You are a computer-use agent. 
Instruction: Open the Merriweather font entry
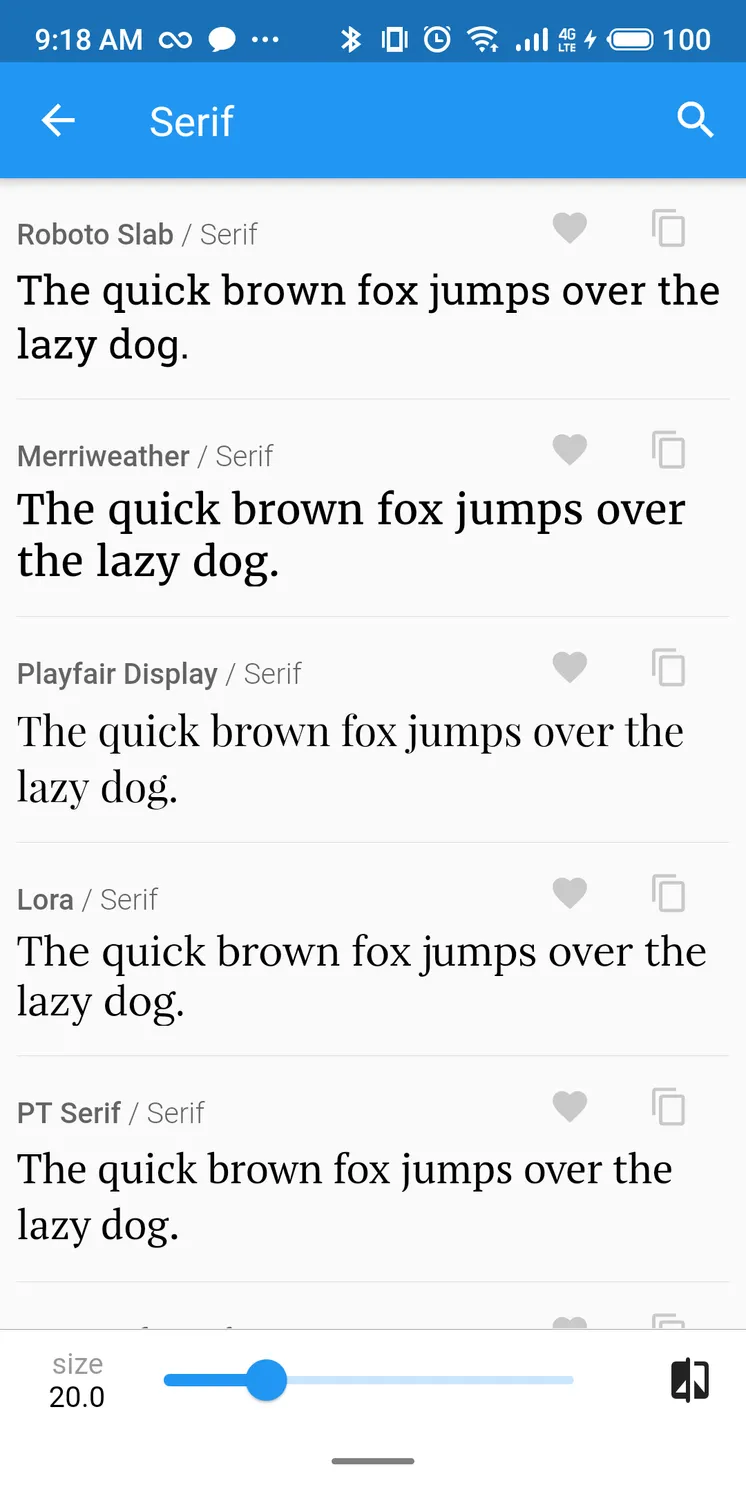coord(373,508)
